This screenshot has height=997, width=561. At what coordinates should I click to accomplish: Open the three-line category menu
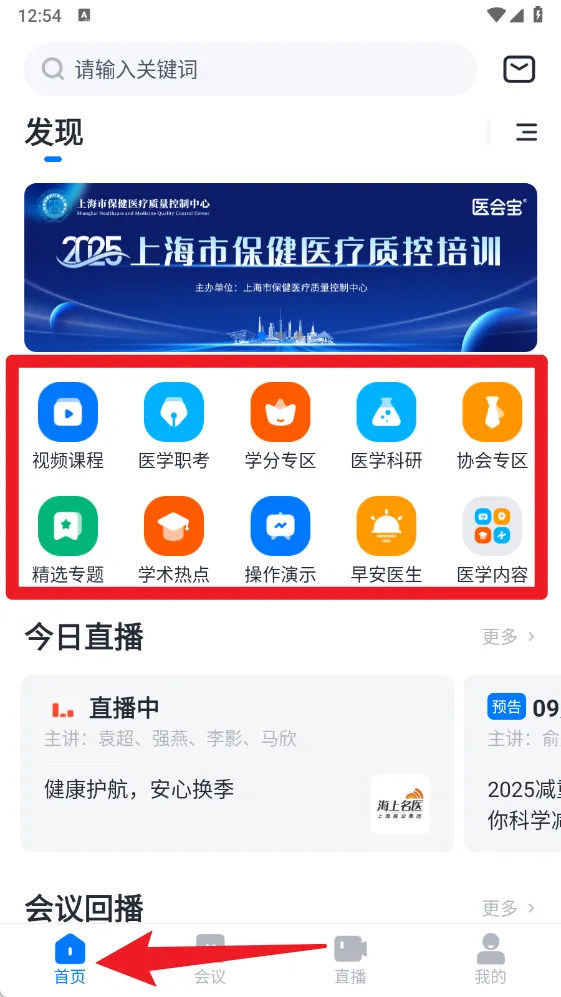(x=526, y=132)
